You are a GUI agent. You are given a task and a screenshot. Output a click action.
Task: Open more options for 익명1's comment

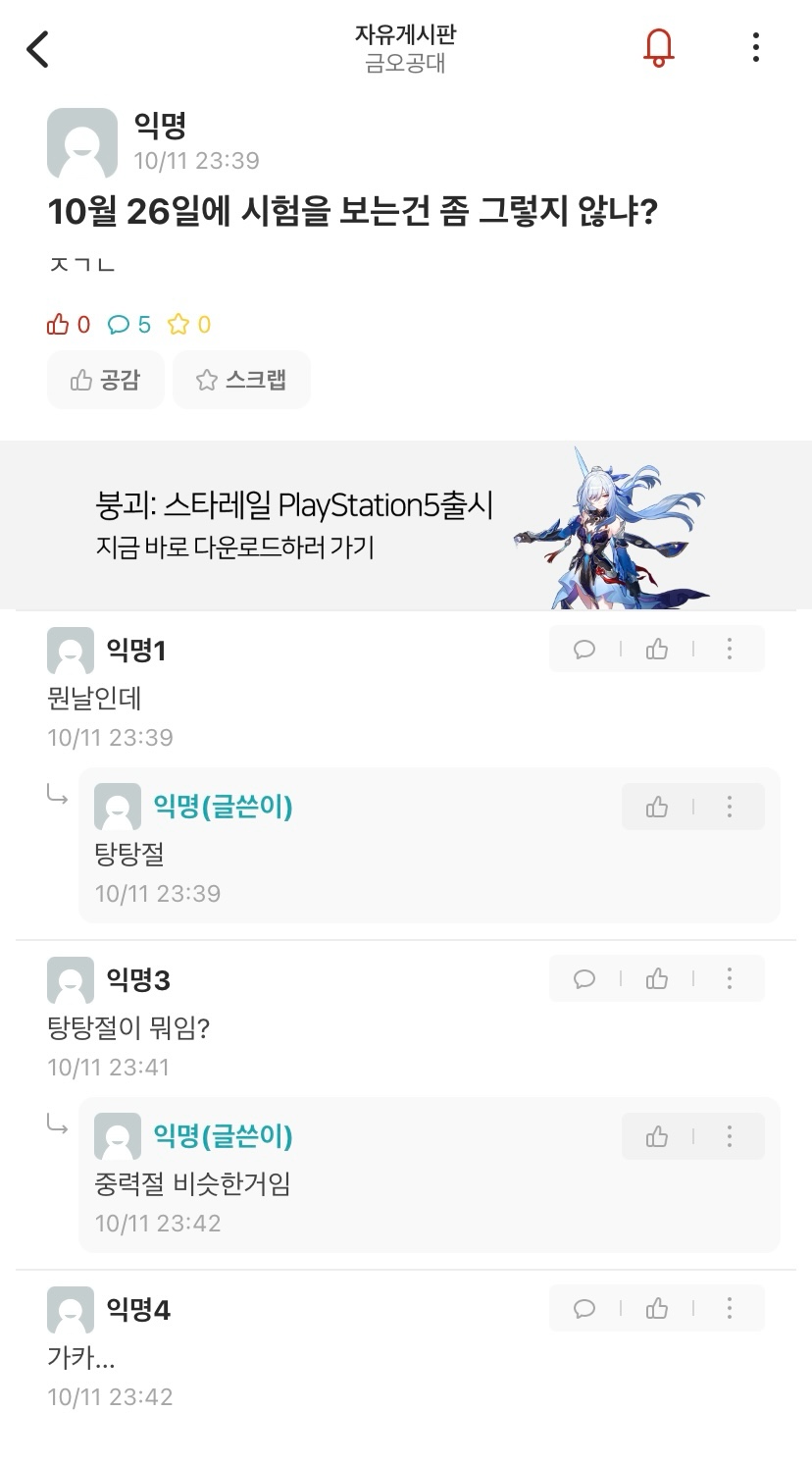729,650
